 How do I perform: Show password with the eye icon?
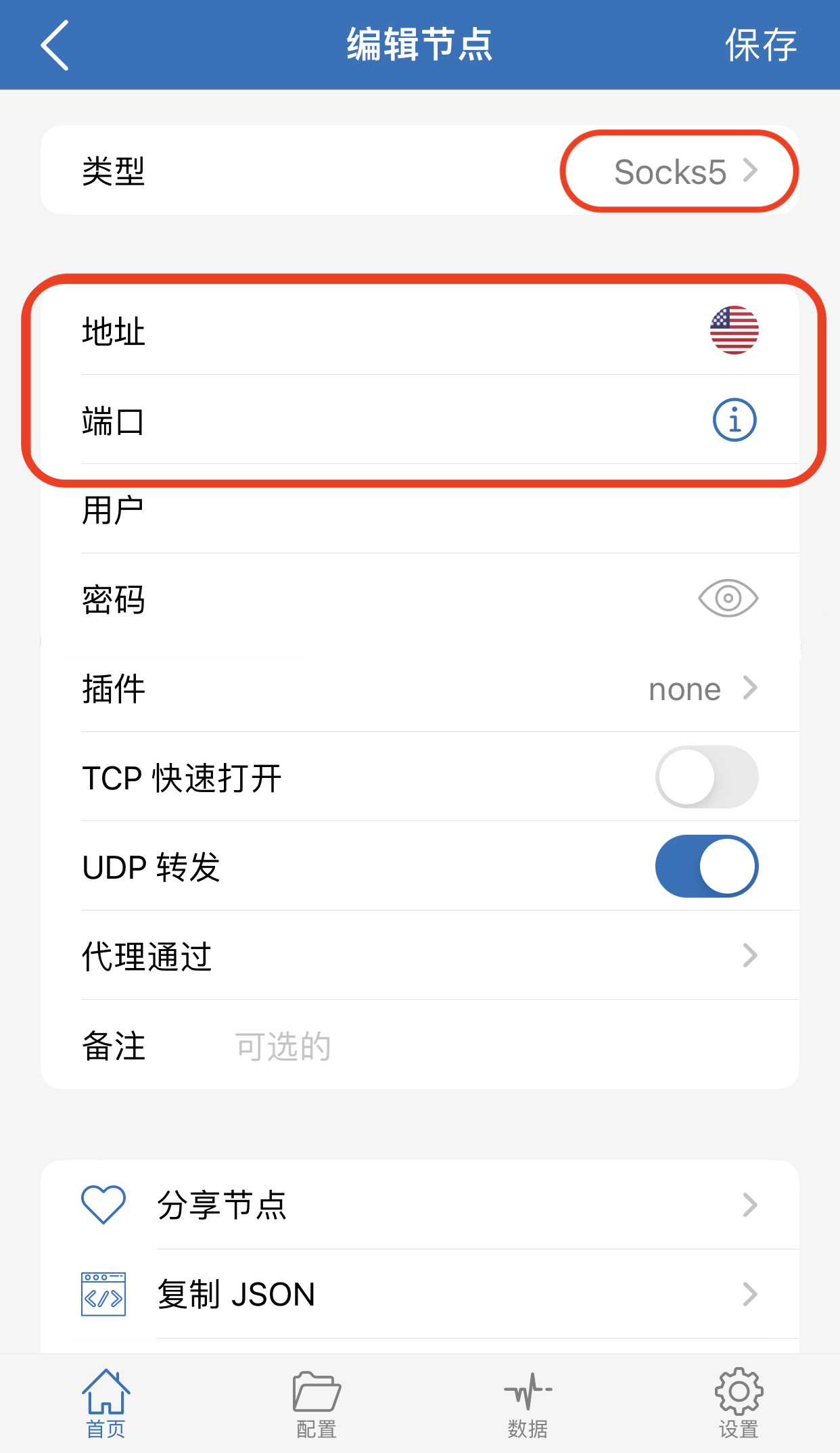click(x=728, y=599)
